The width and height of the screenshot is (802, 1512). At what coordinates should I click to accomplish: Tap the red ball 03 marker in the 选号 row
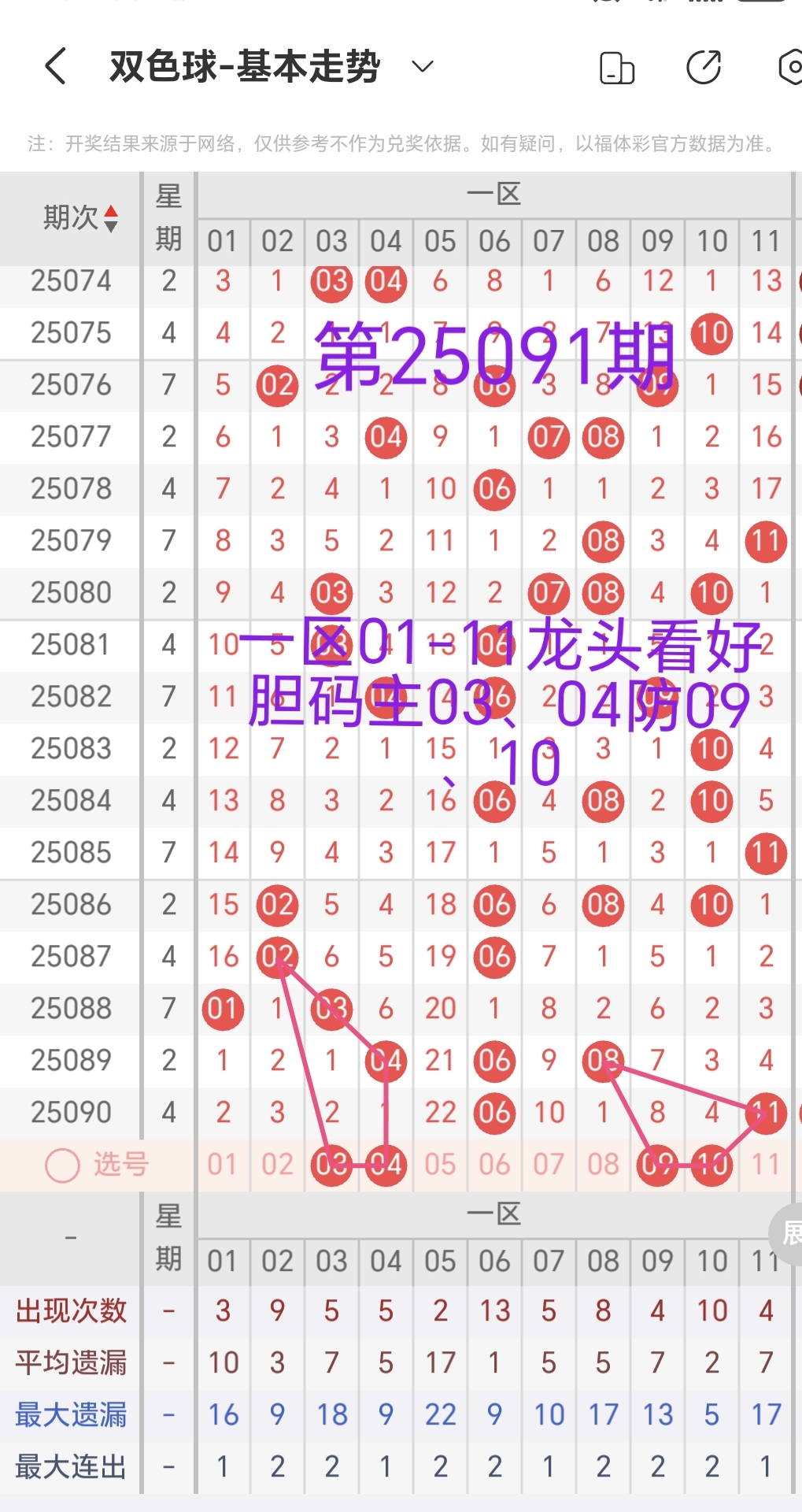coord(331,1165)
